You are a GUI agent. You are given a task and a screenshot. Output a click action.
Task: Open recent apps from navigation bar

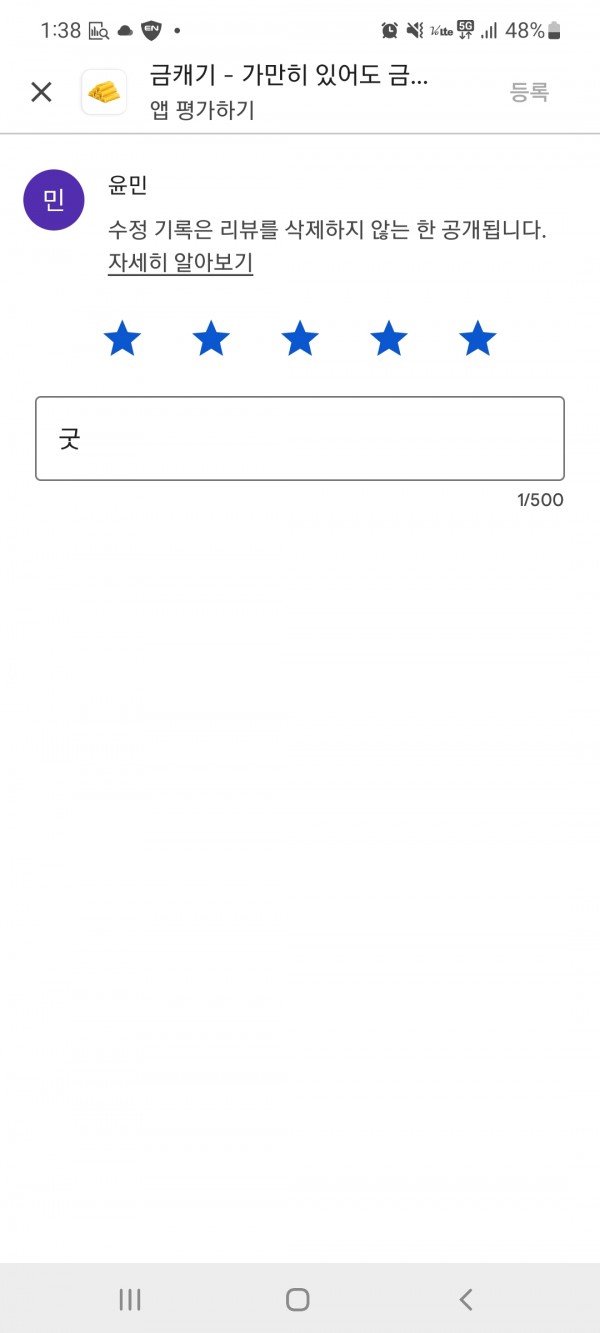(x=130, y=1299)
